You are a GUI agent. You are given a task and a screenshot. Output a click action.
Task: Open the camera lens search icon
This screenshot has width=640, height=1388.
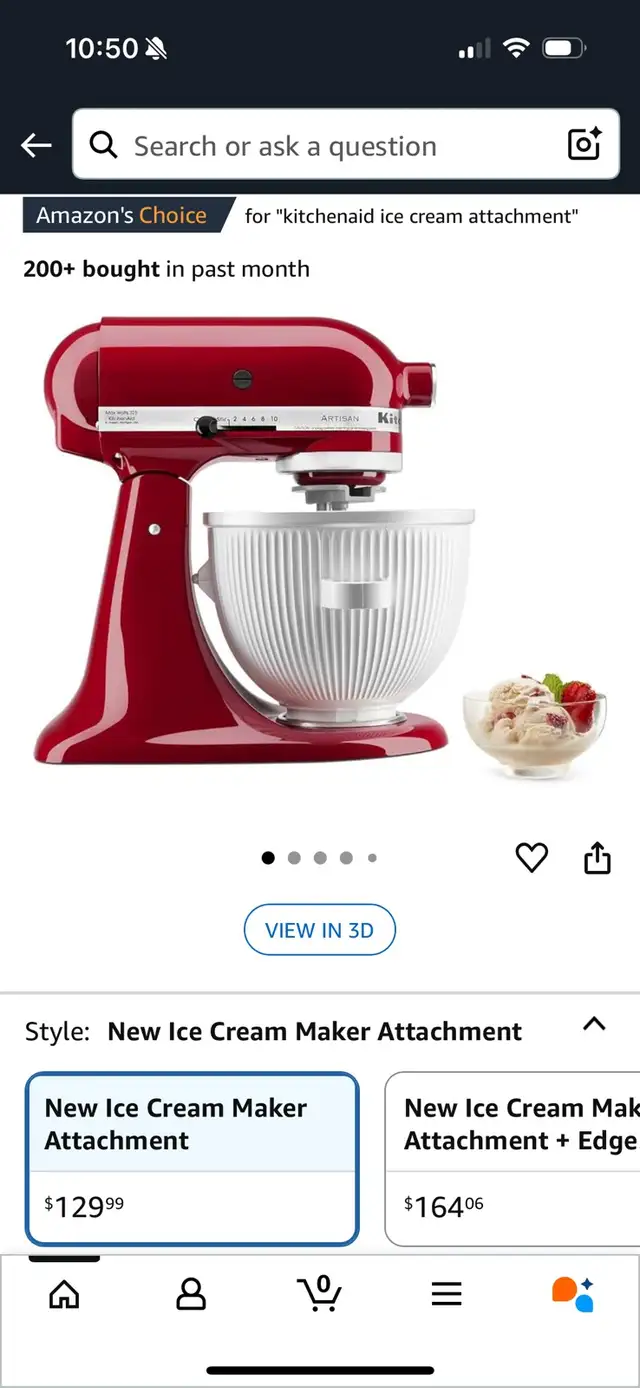point(584,145)
